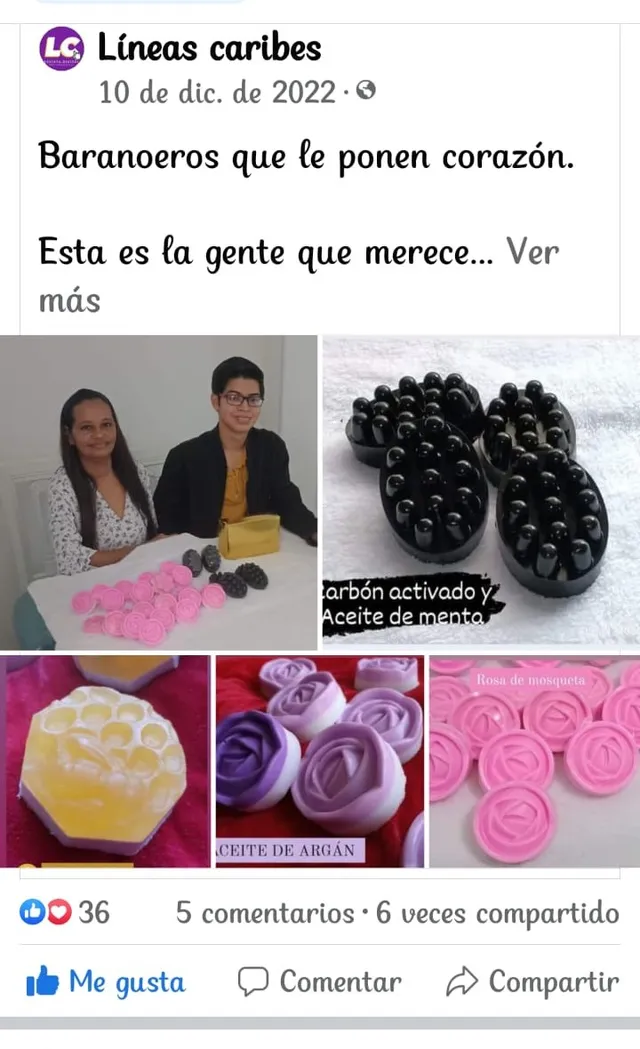Open the purple argán rose soap photo

point(319,761)
